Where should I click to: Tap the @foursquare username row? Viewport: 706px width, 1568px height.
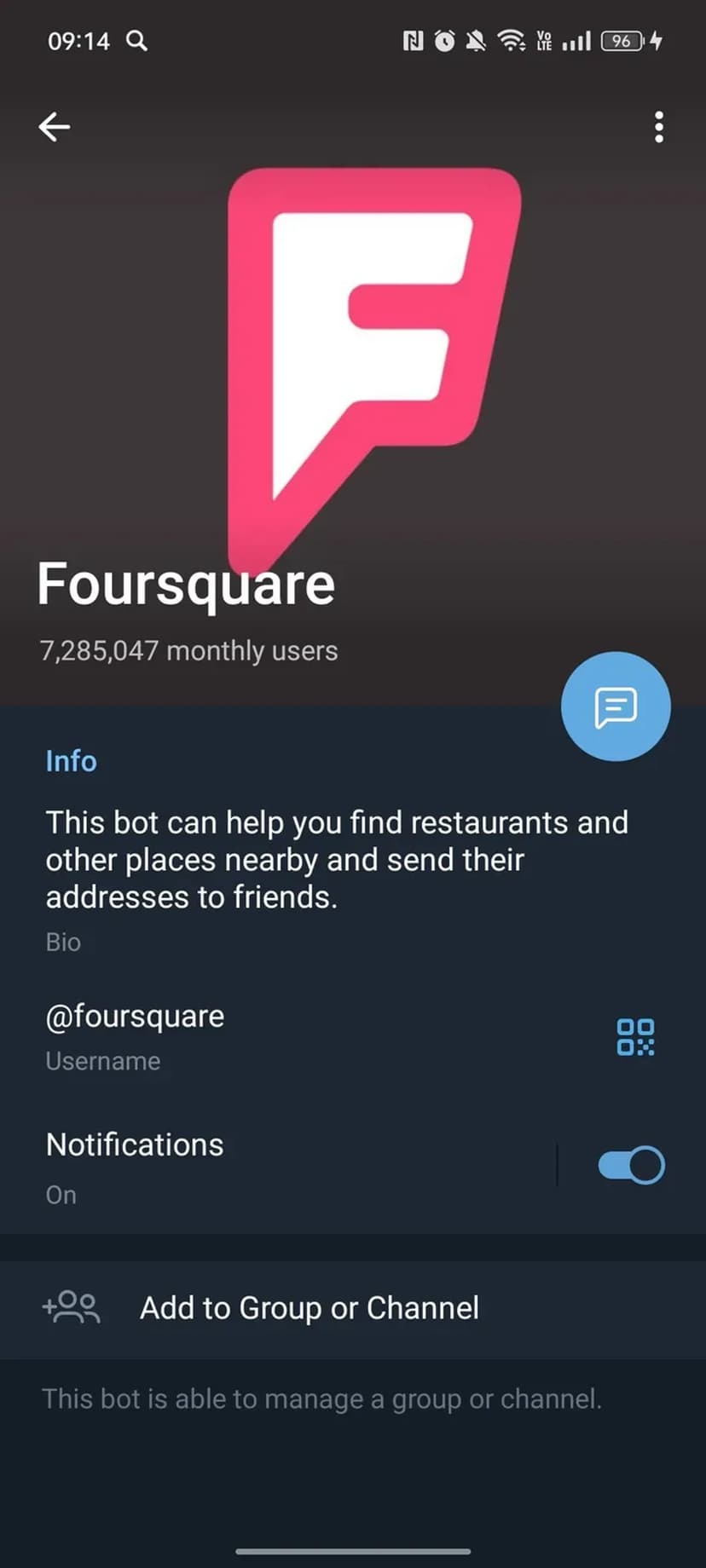click(x=256, y=1035)
